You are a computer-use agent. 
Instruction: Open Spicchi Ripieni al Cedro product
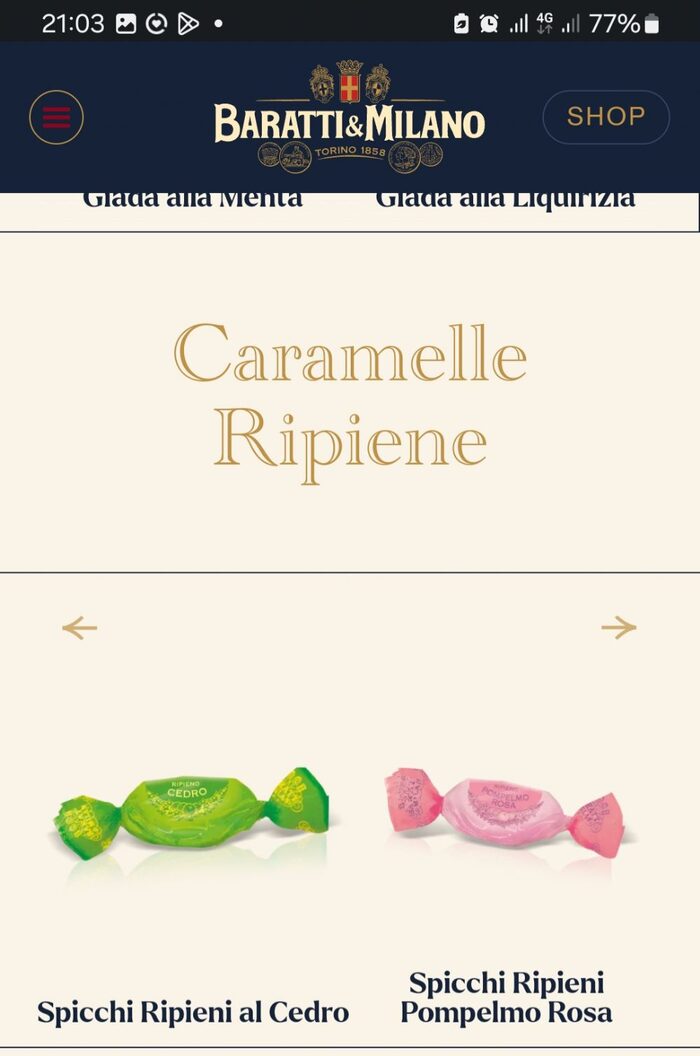click(192, 1011)
